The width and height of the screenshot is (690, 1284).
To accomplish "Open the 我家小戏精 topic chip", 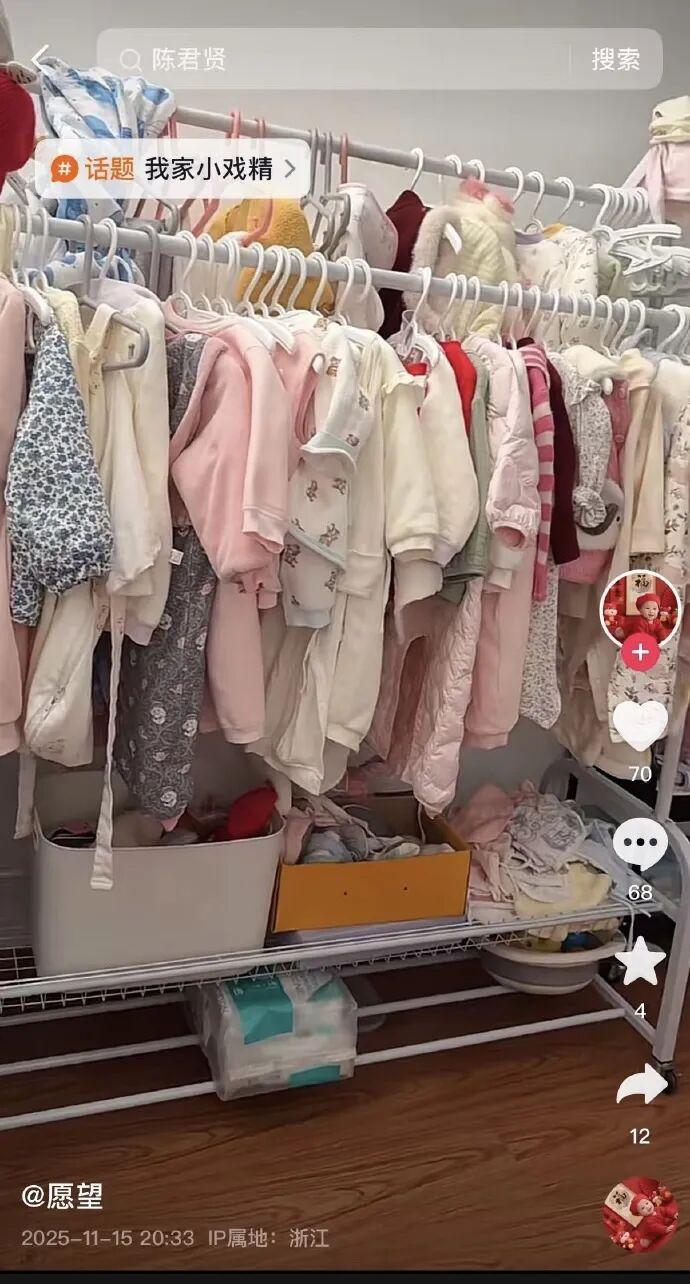I will click(x=172, y=169).
